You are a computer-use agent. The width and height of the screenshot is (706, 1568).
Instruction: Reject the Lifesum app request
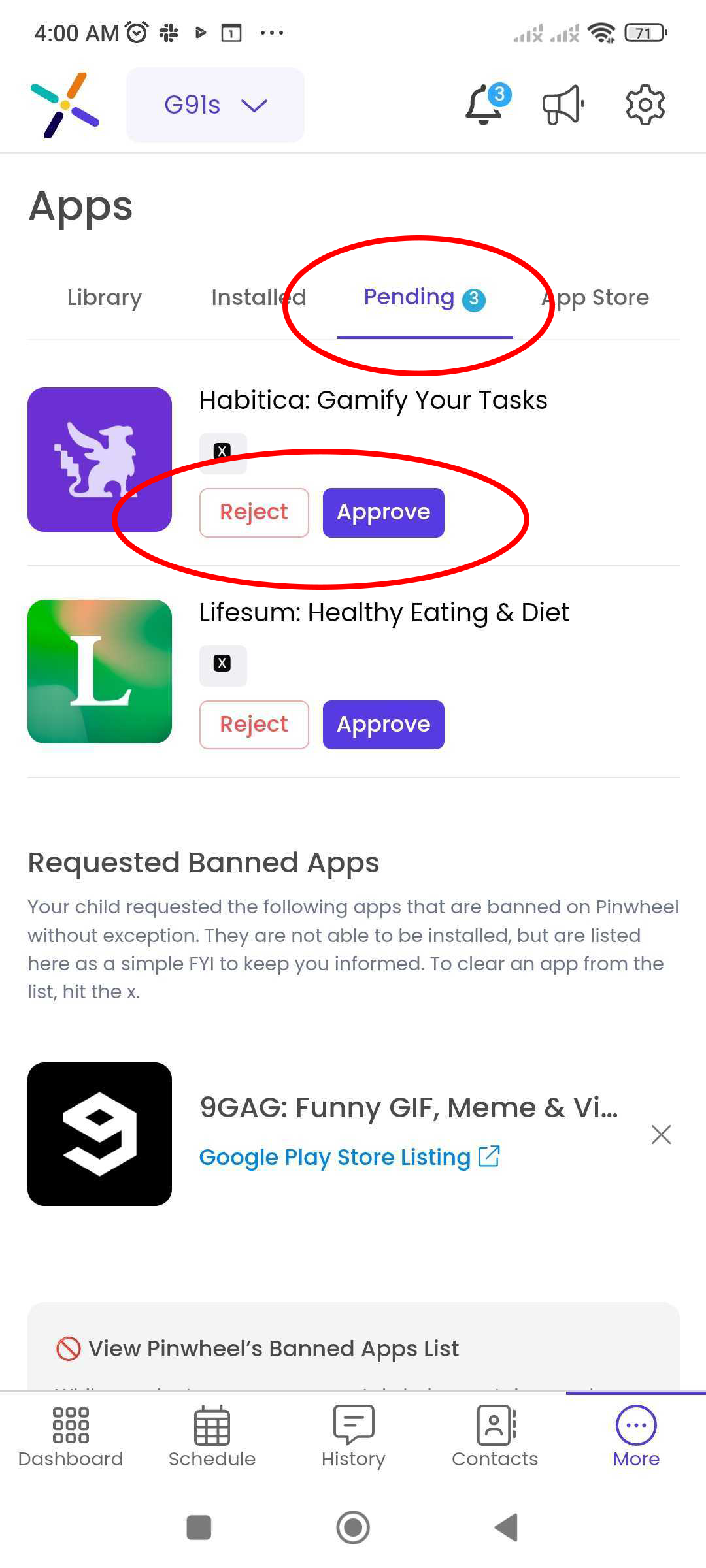pos(254,725)
